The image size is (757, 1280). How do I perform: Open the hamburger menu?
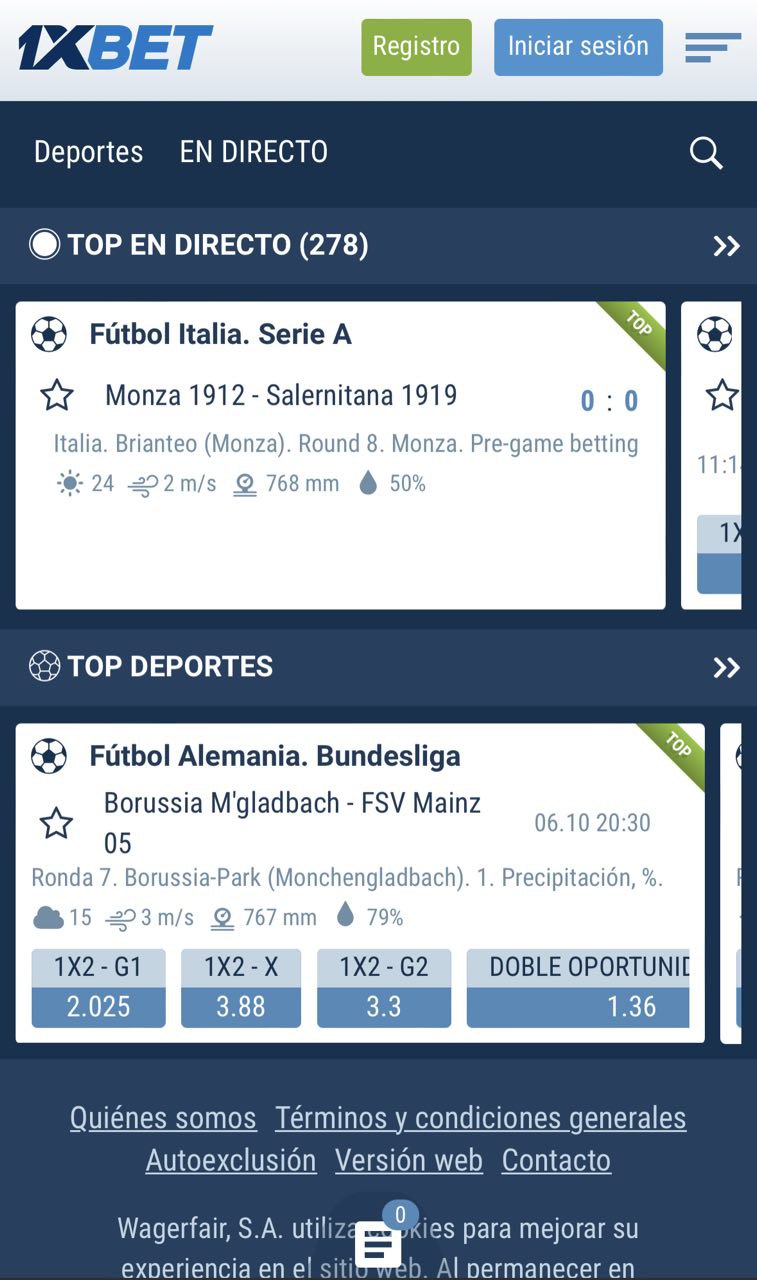coord(712,47)
